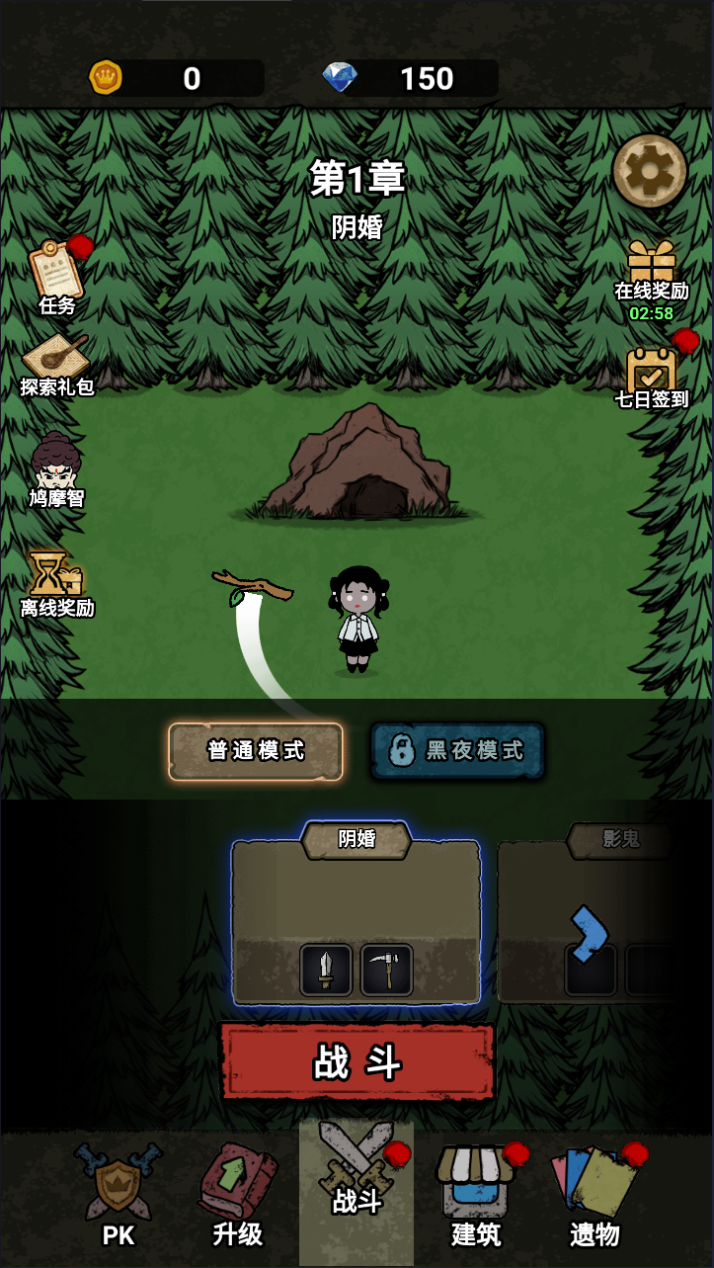Switch to the 战斗 tab
Screen dimensions: 714x1268
click(x=357, y=1190)
